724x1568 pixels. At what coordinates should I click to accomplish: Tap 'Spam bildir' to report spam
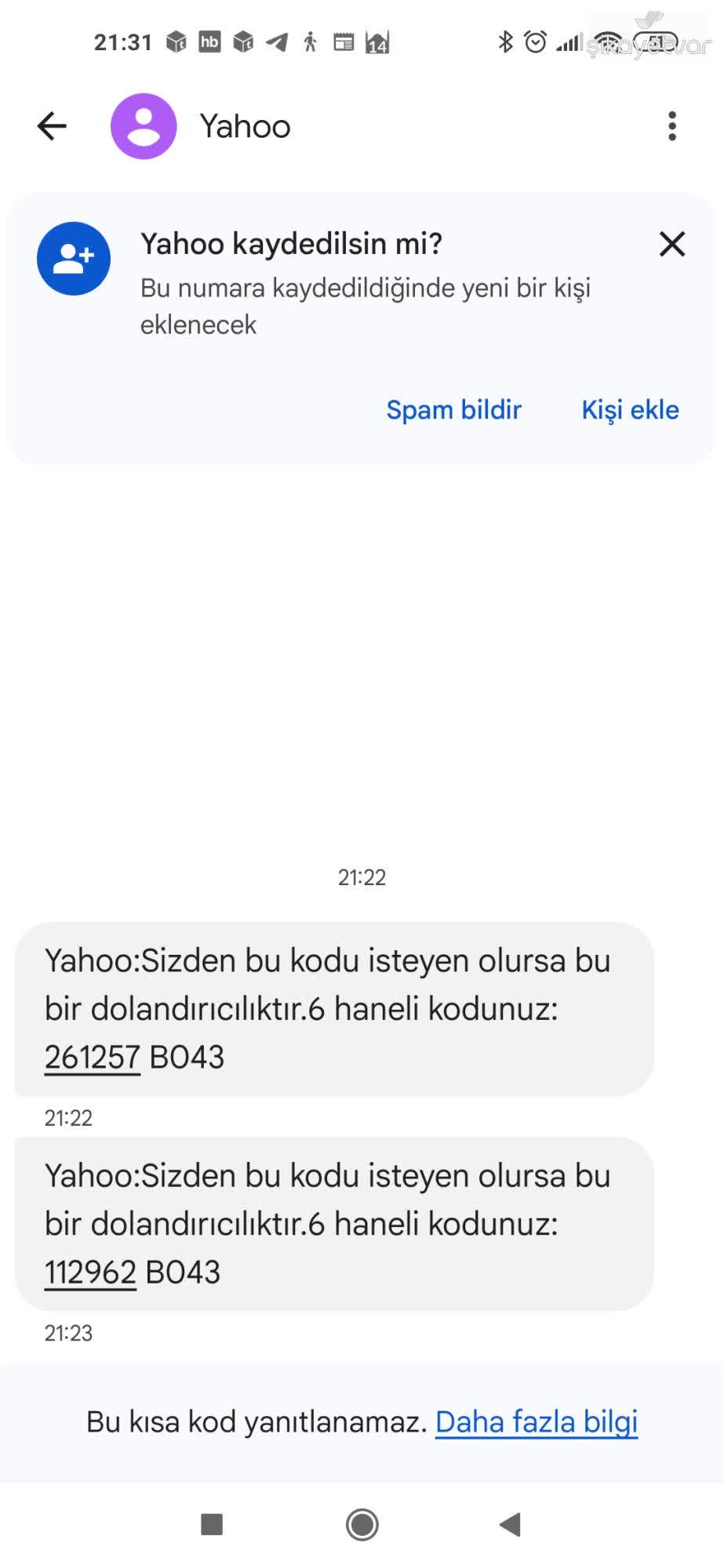(x=453, y=409)
